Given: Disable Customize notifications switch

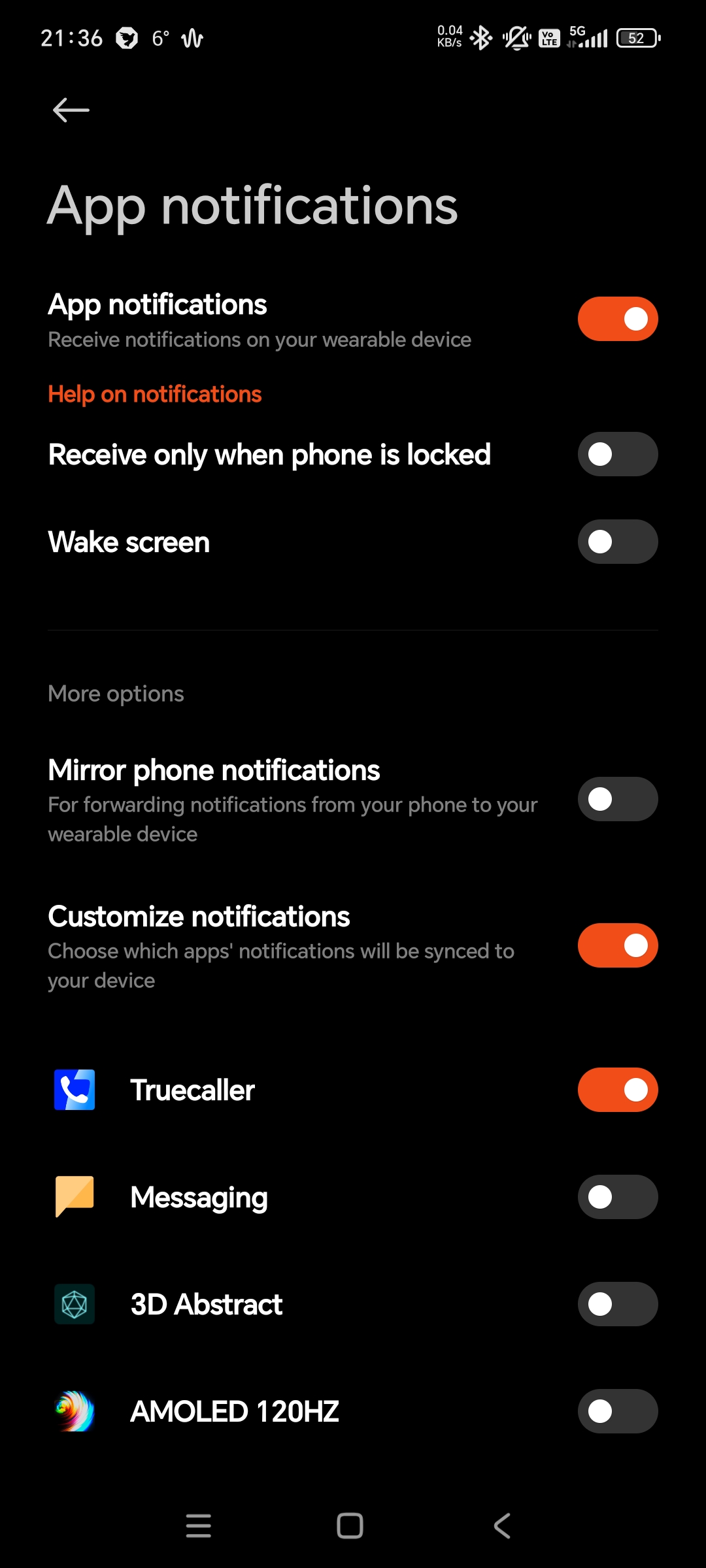Looking at the screenshot, I should pos(618,945).
